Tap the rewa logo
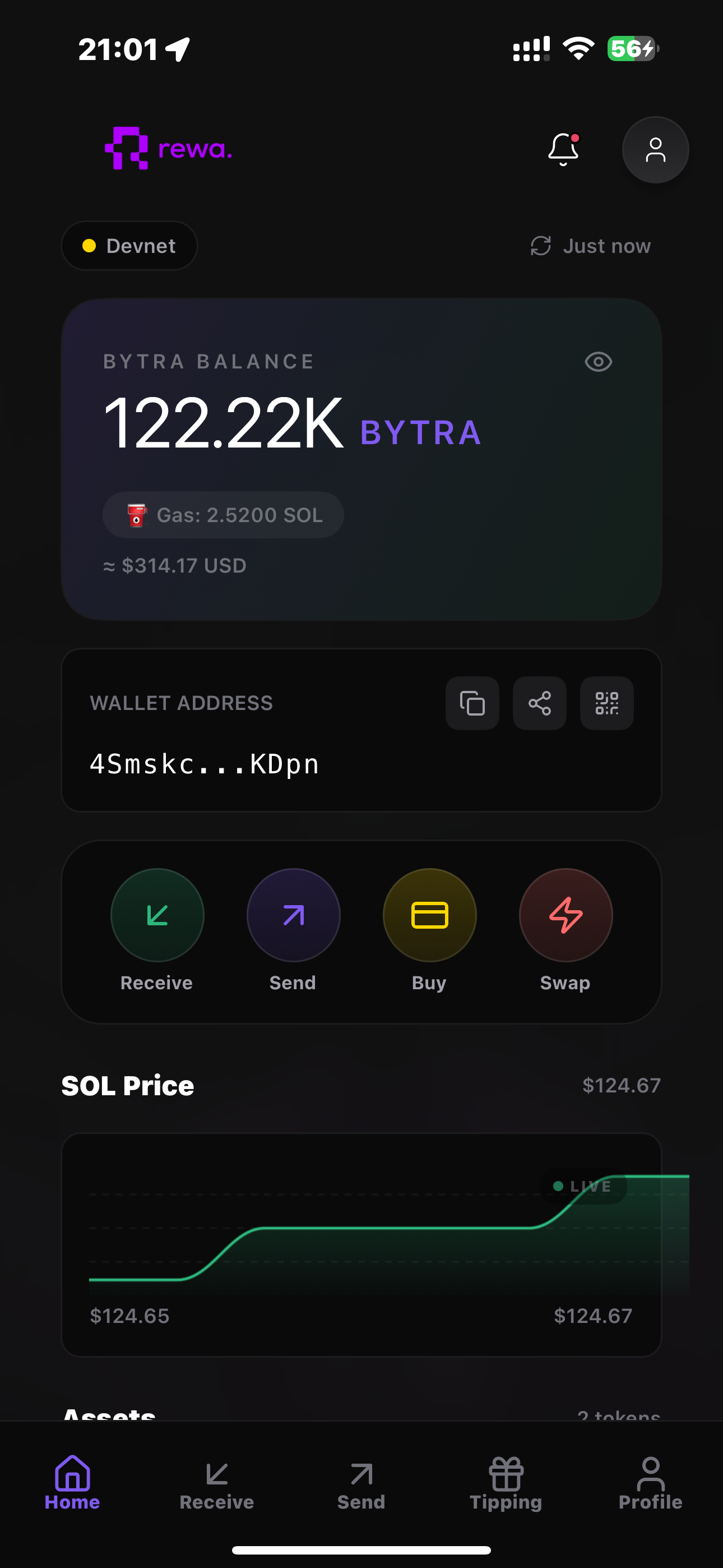 (168, 149)
